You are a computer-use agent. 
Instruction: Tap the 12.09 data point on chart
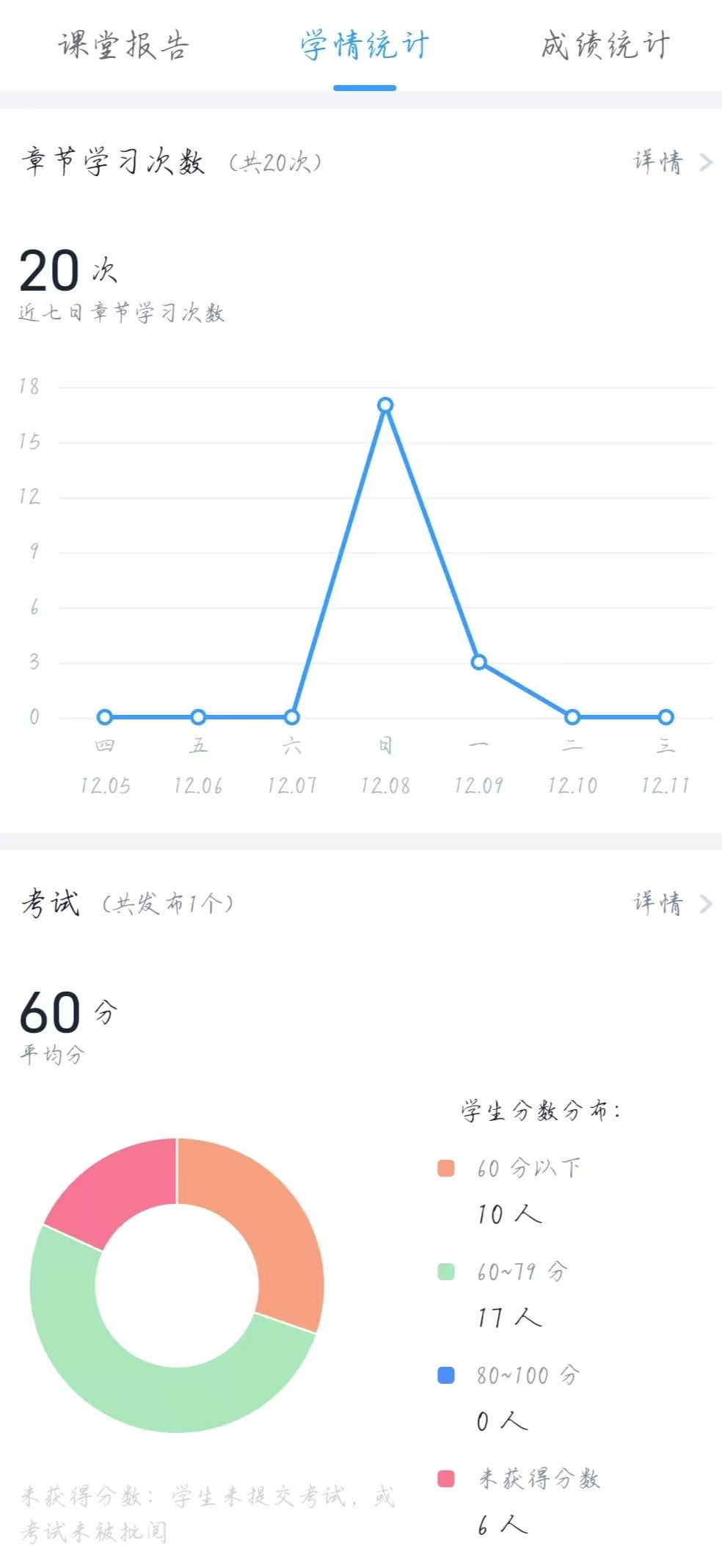point(478,662)
